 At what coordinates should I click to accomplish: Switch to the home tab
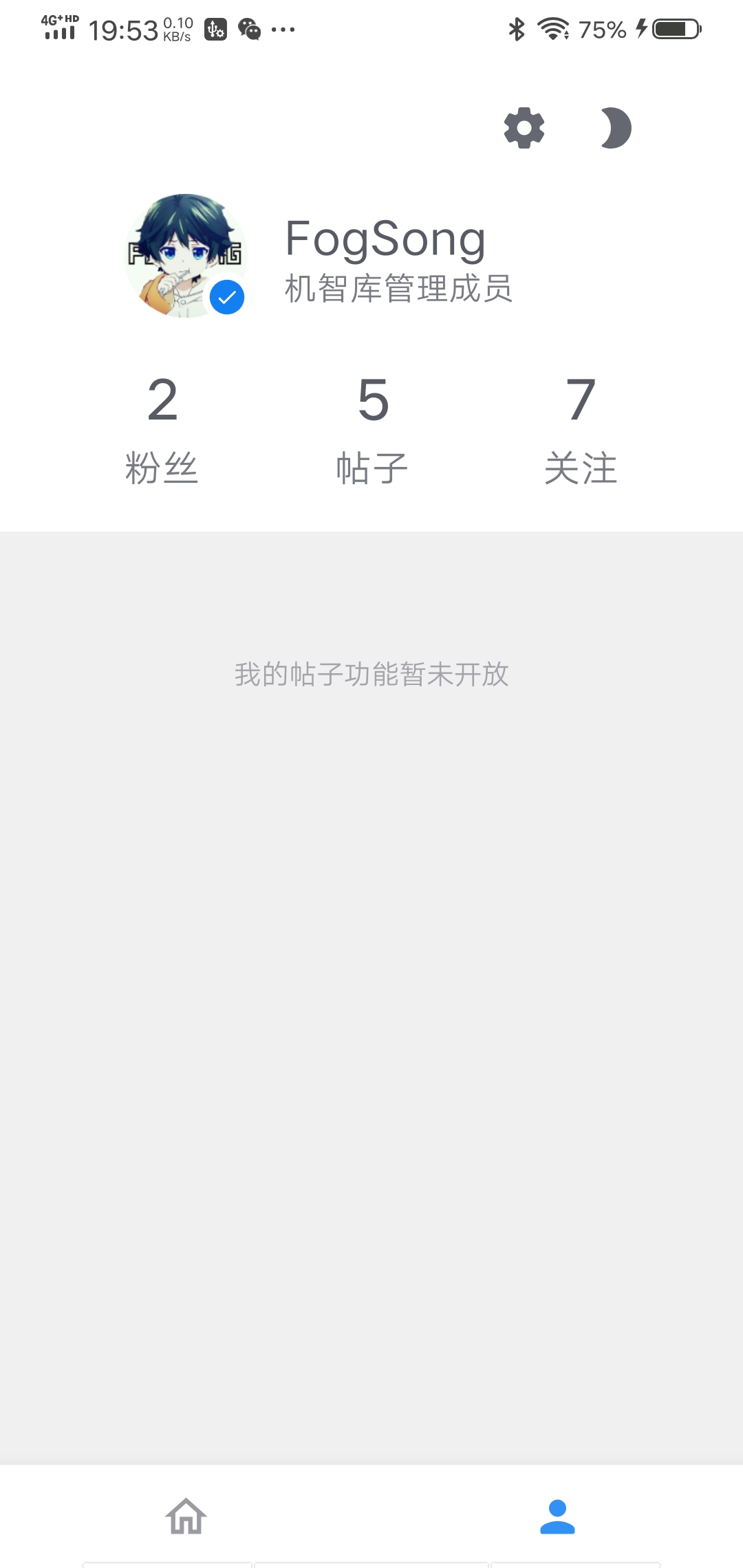point(186,1516)
